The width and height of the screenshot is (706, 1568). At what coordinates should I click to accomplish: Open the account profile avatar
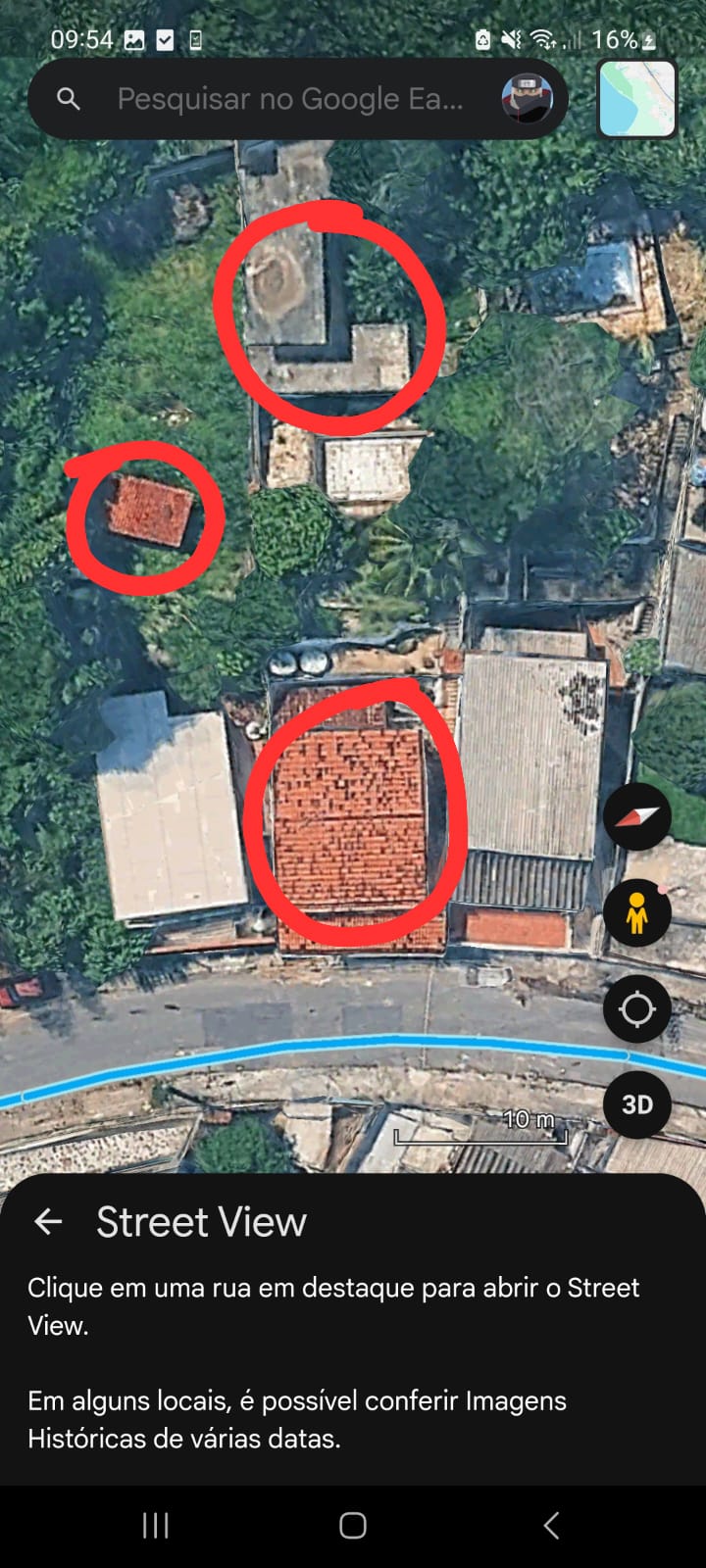[527, 99]
